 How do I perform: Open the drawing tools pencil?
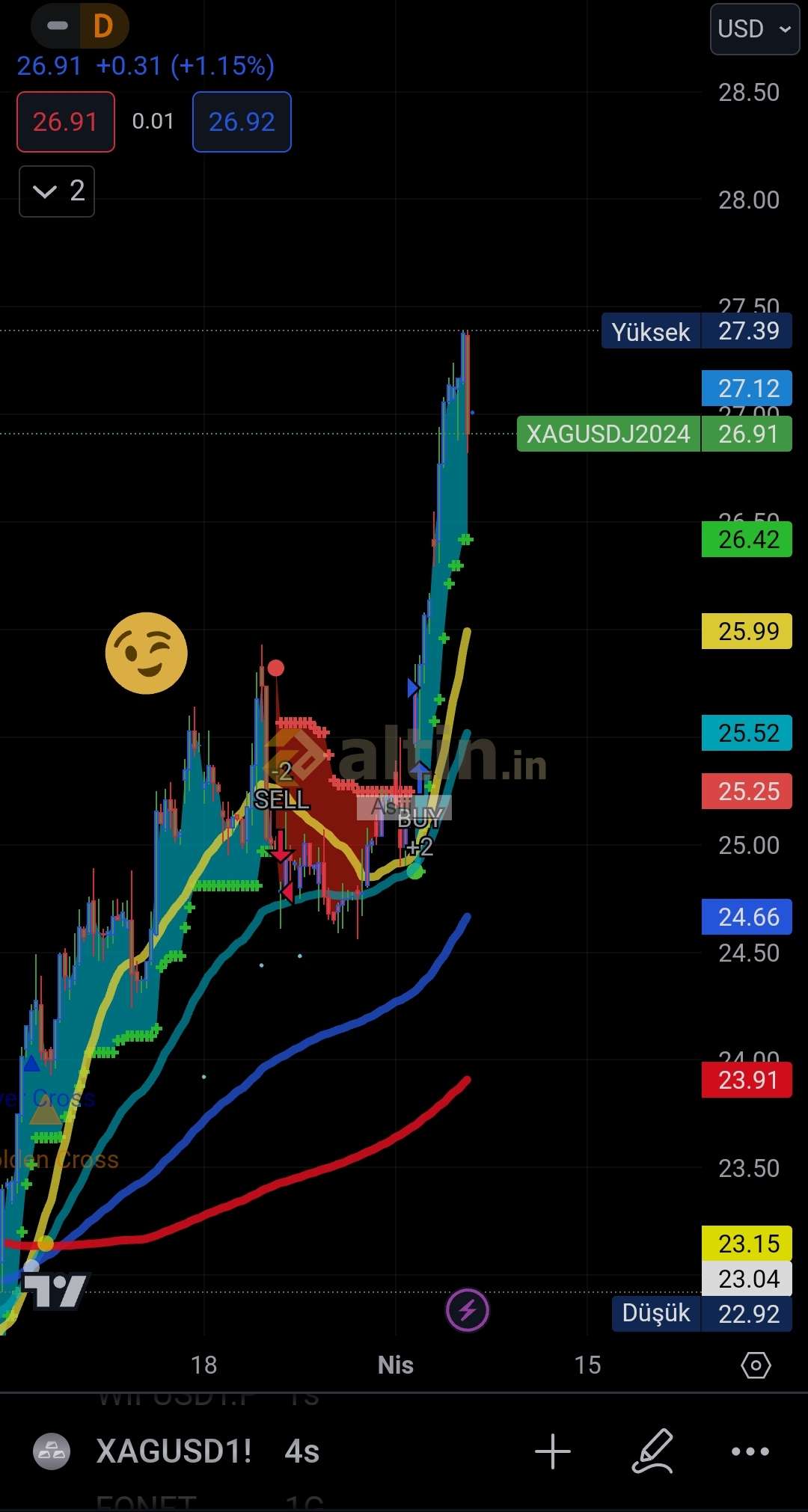pos(652,1451)
